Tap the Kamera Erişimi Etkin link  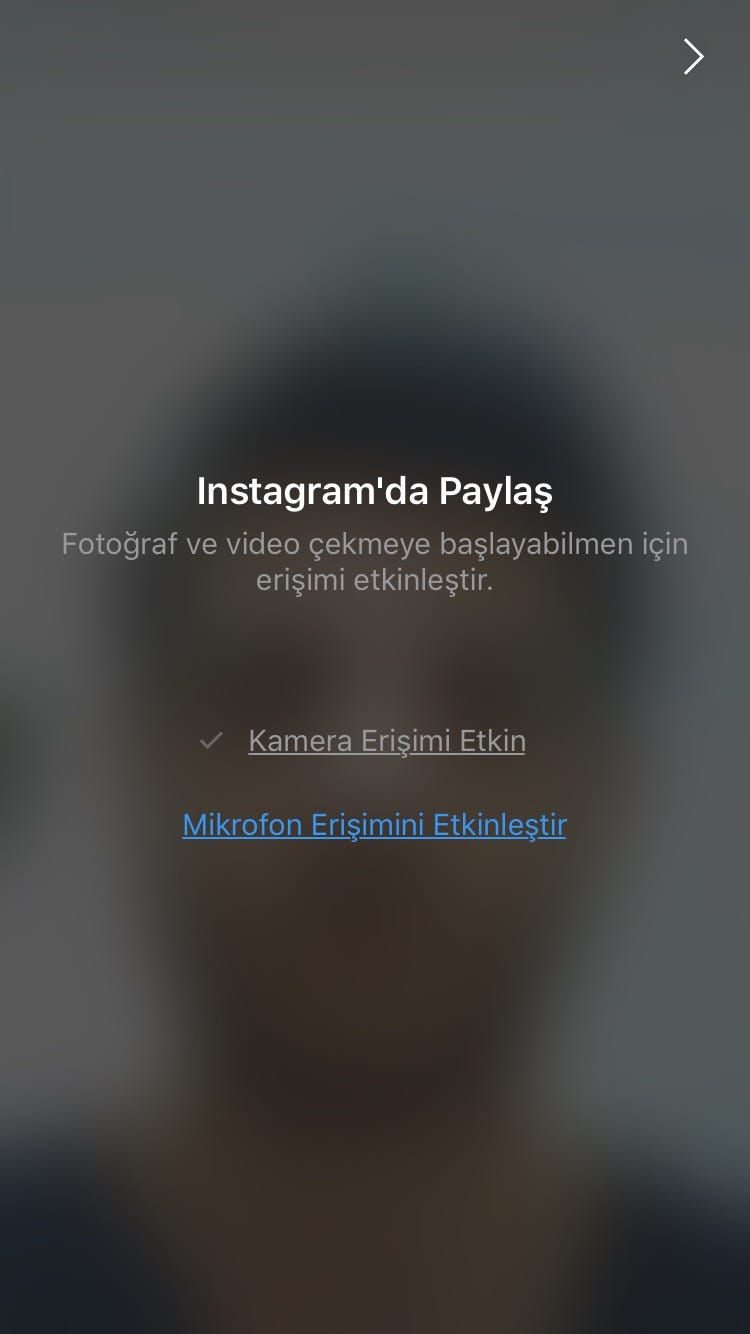387,741
